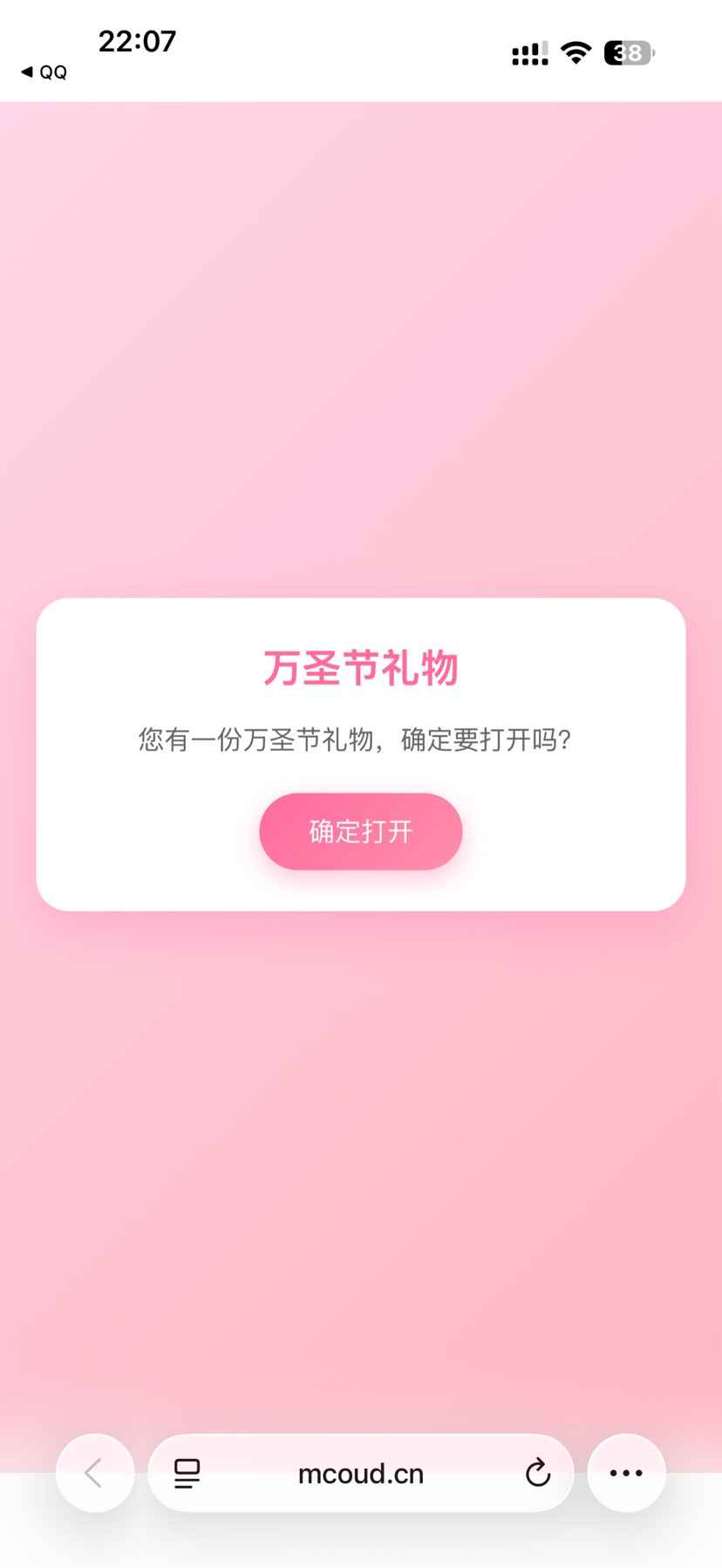Tap the reload icon to refresh mcoud.cn
Viewport: 722px width, 1568px height.
pyautogui.click(x=538, y=1473)
